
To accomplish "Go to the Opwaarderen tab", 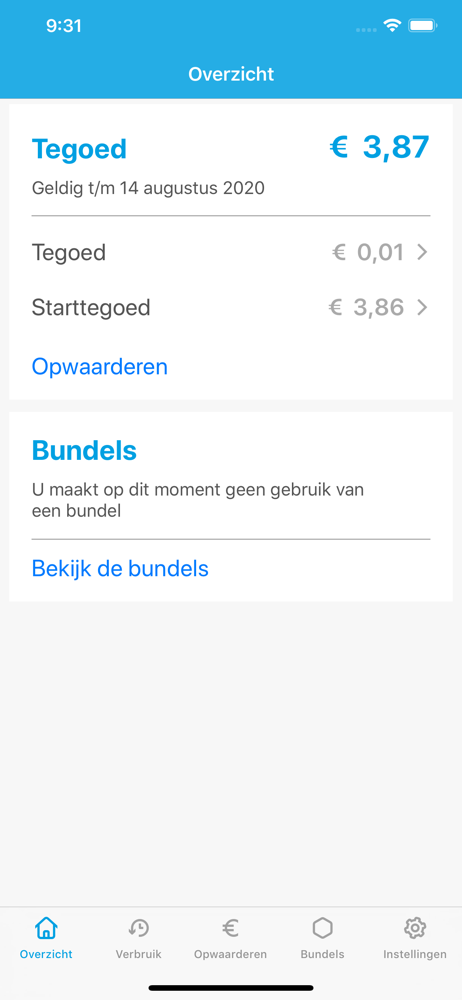I will pyautogui.click(x=230, y=938).
